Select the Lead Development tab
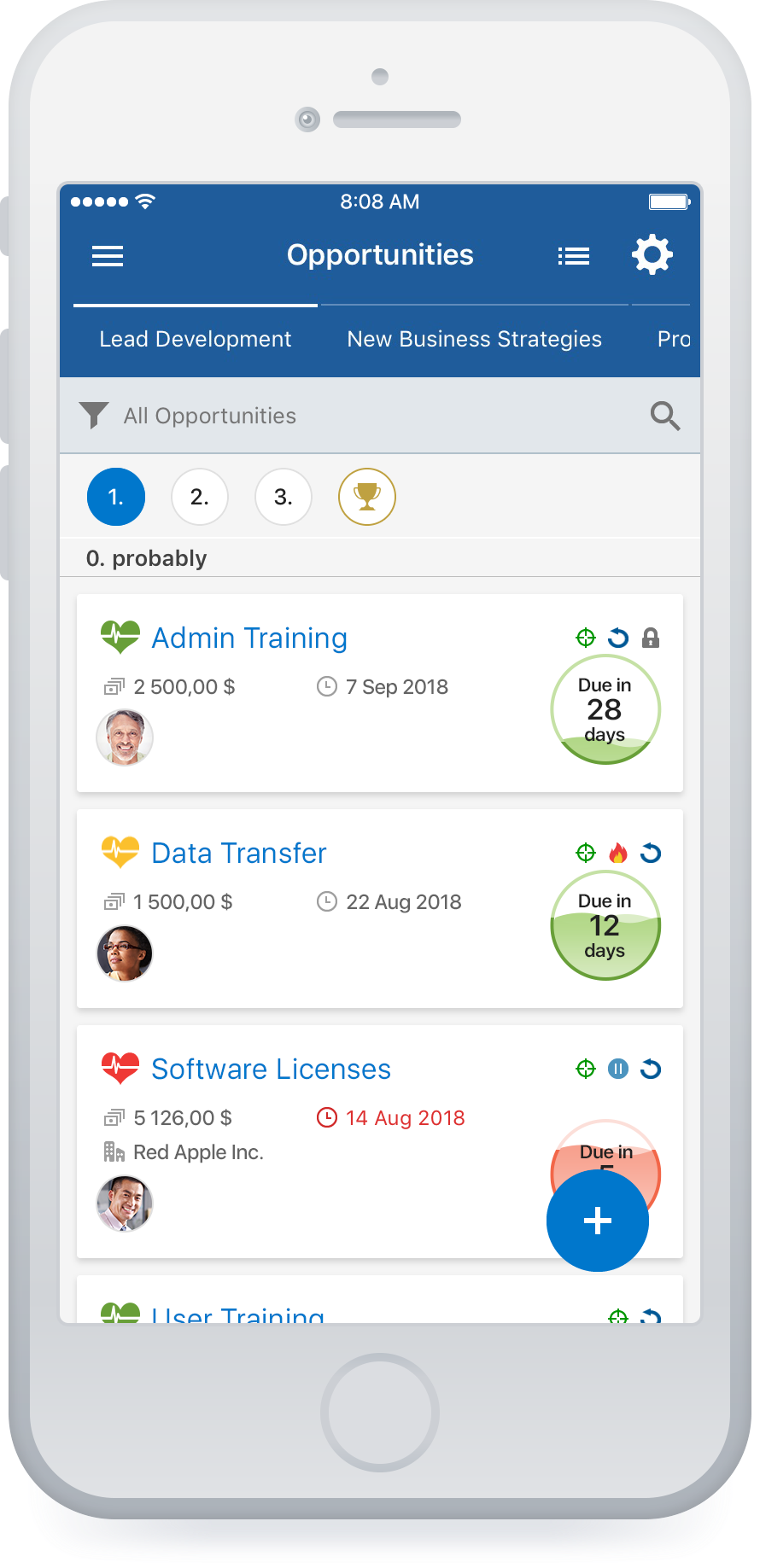The image size is (760, 1568). tap(196, 339)
